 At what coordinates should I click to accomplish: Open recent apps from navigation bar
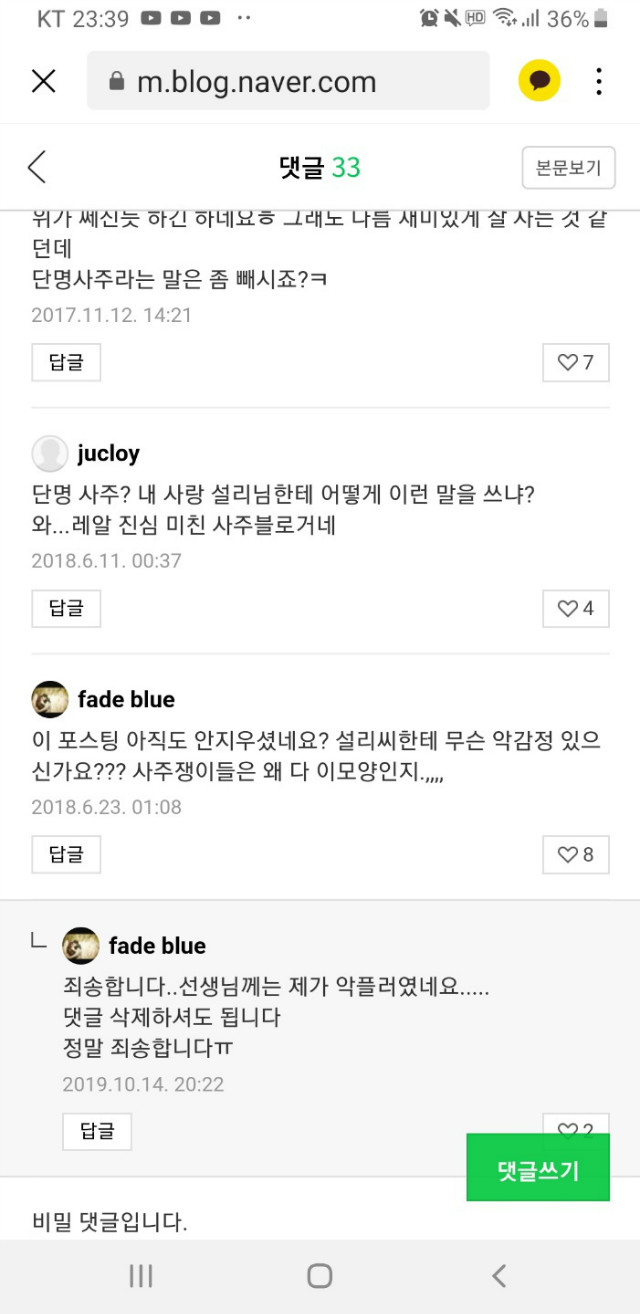[141, 1275]
